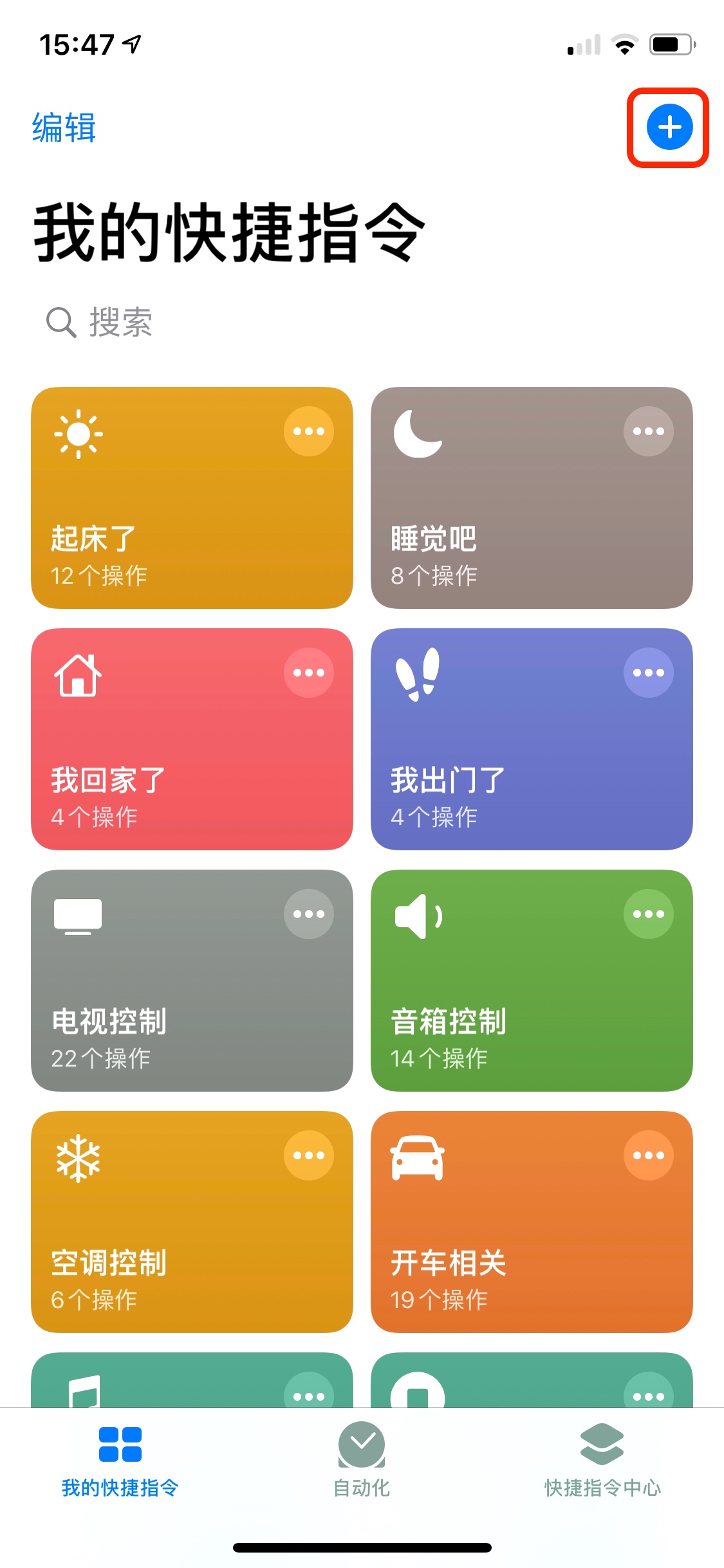
Task: Focus the 搜索 search field
Action: (x=360, y=322)
